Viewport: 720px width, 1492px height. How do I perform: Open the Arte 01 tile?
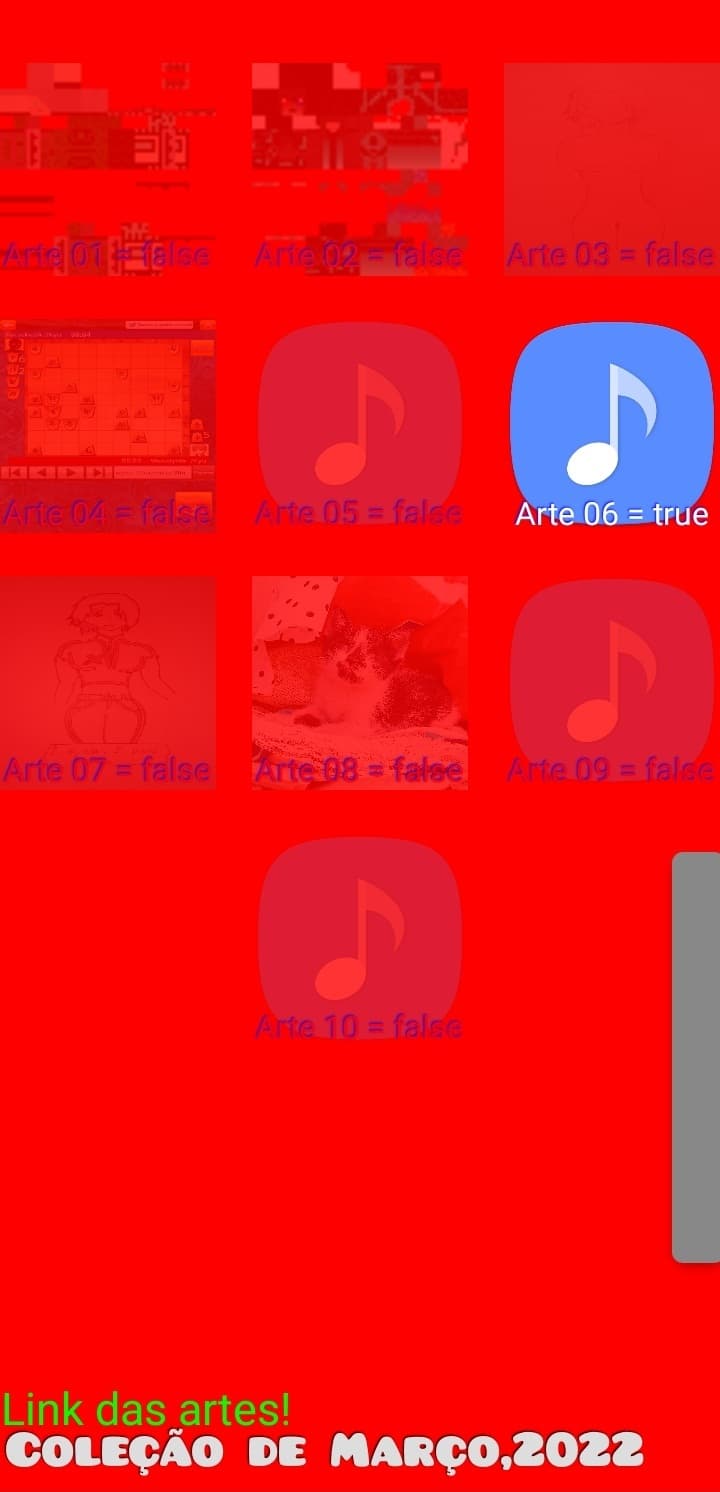[108, 169]
